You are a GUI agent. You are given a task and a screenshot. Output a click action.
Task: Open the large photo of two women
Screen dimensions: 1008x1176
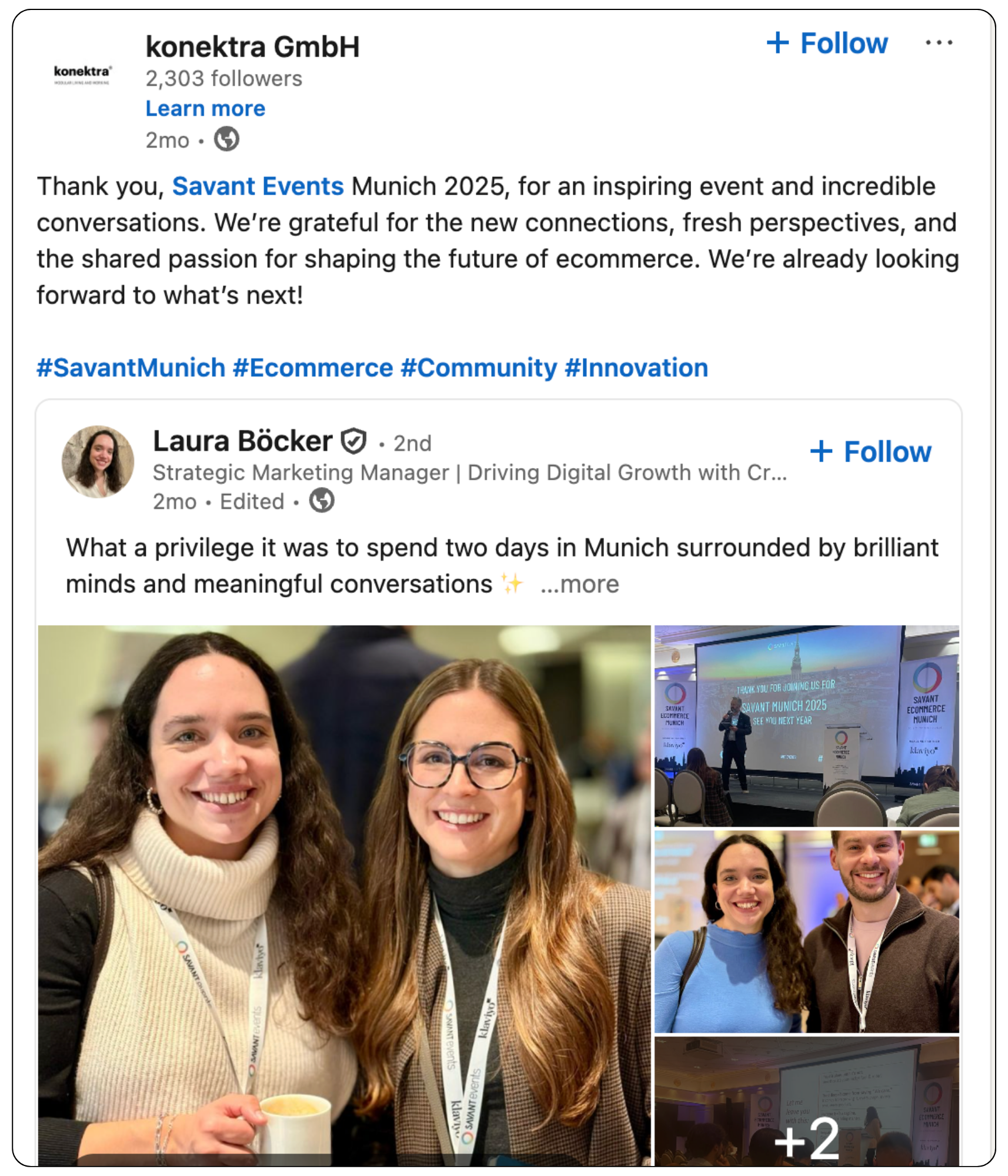344,894
